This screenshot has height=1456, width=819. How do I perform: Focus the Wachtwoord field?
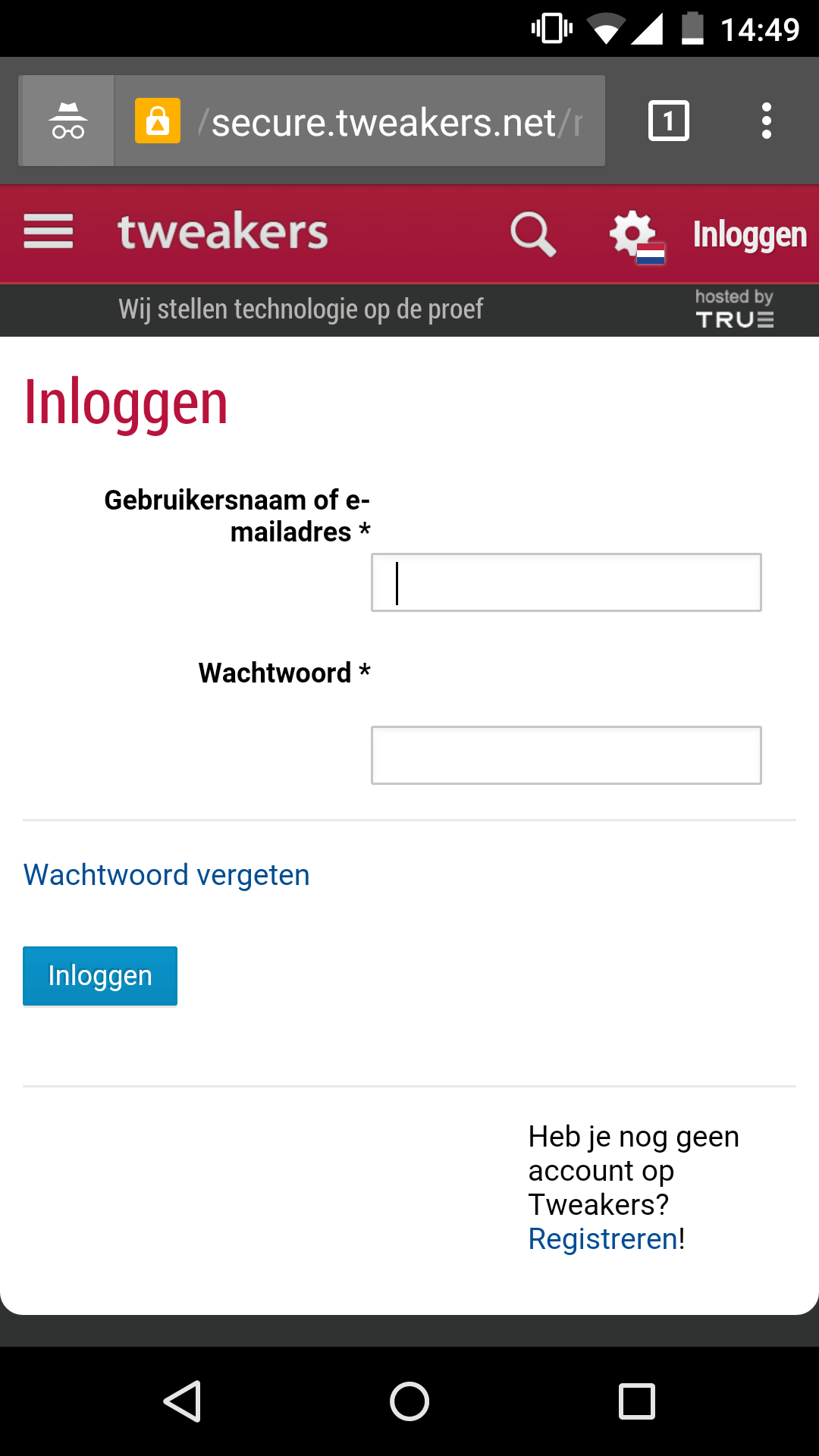[566, 755]
